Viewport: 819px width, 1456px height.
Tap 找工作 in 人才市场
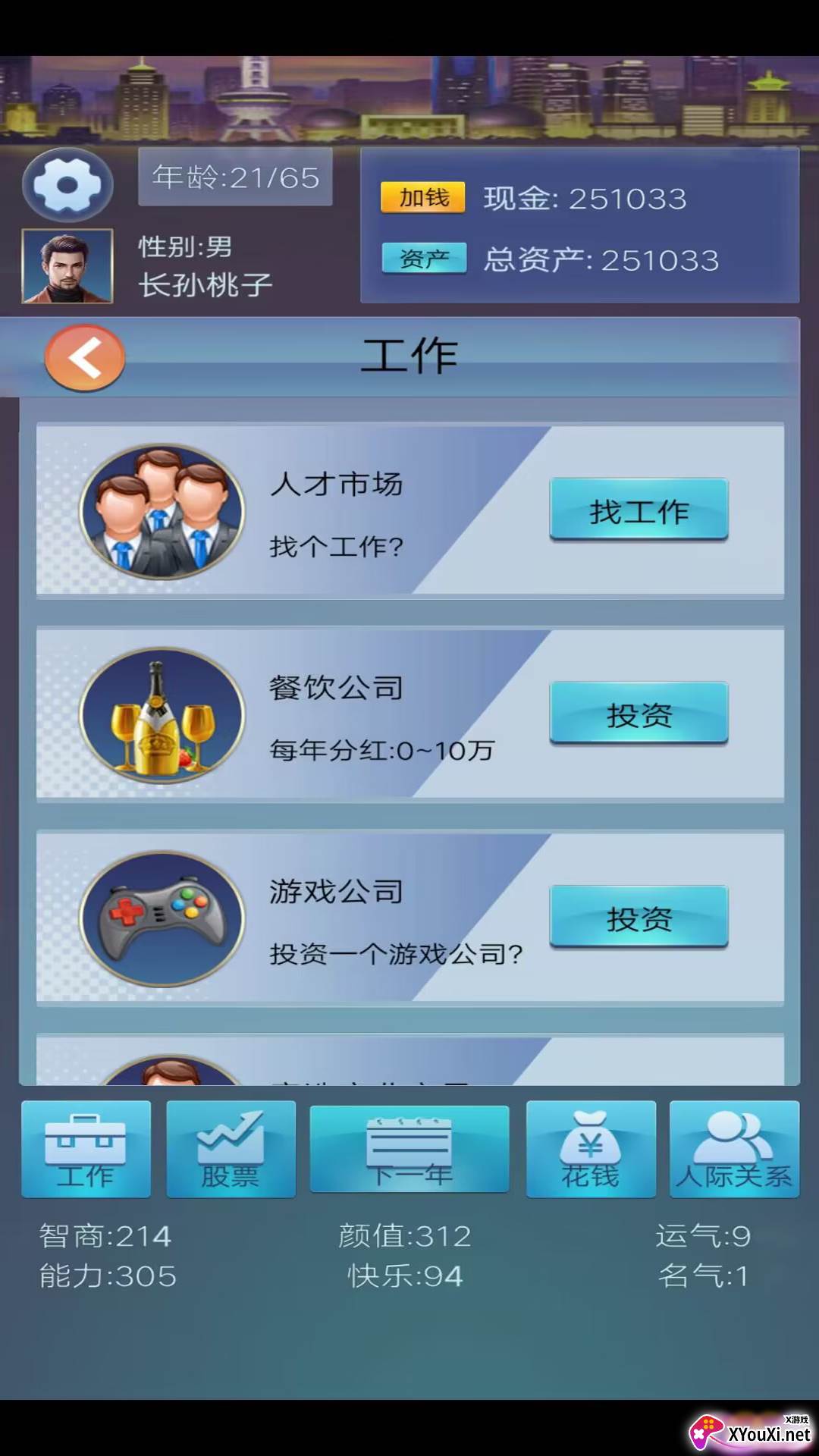(x=639, y=510)
